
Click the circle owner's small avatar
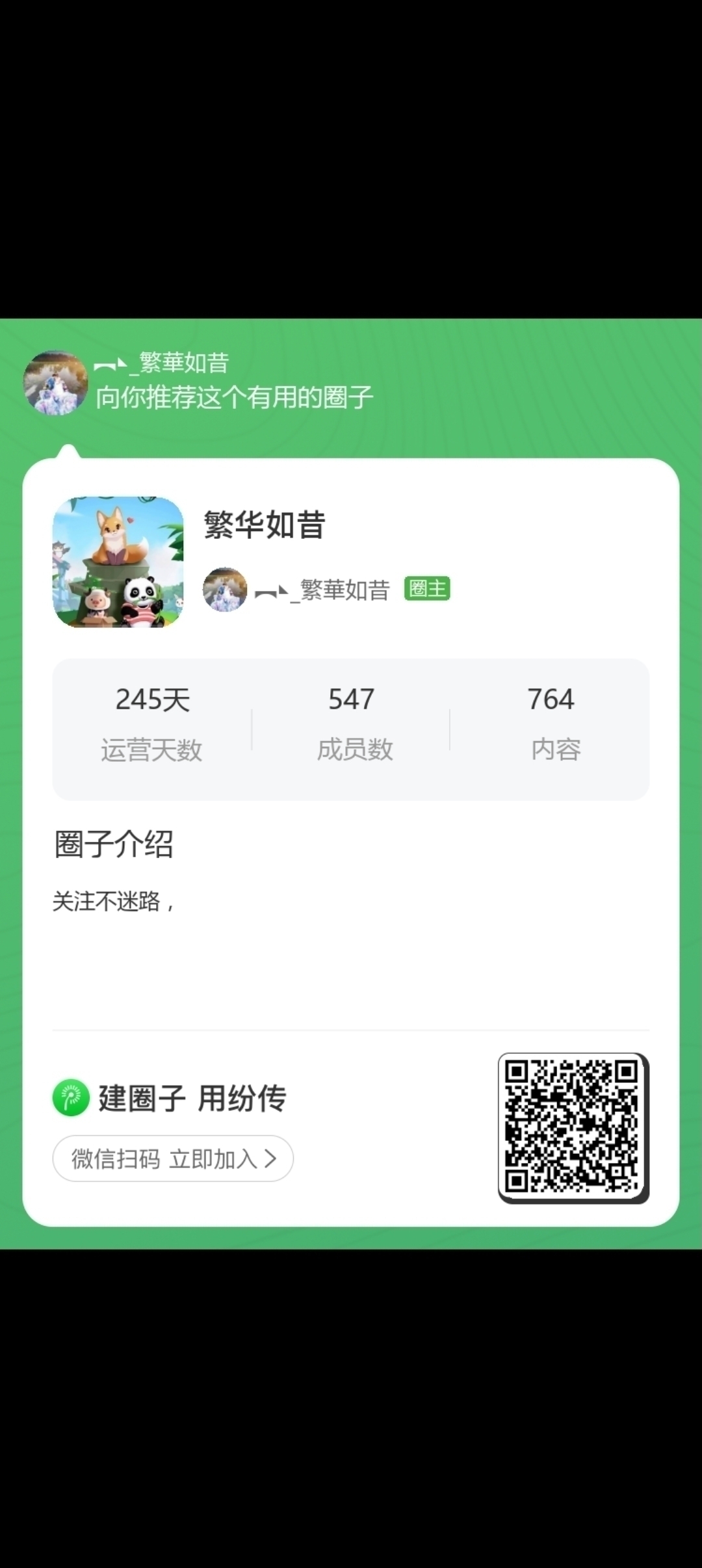click(x=225, y=590)
